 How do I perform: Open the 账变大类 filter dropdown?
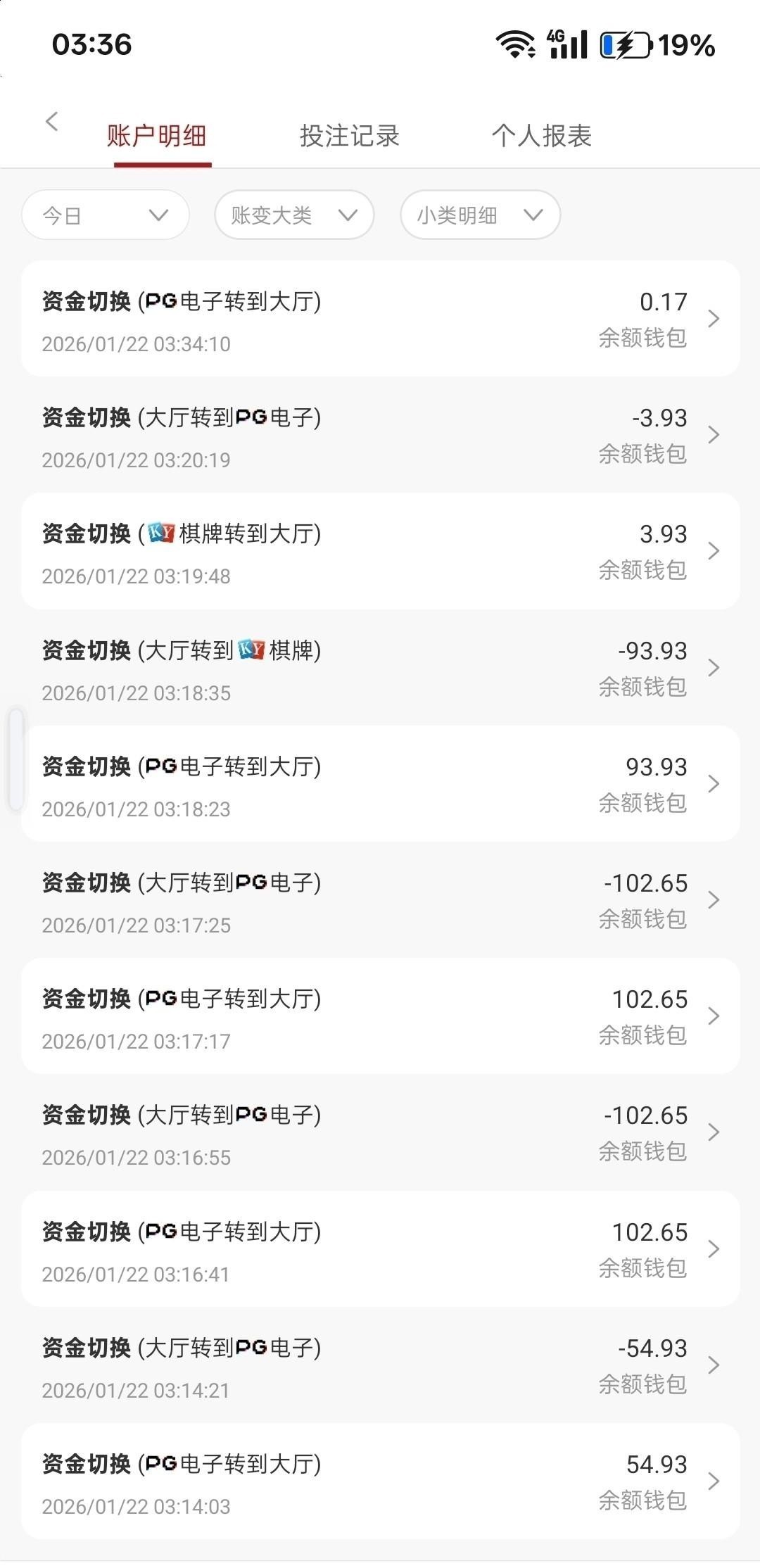pyautogui.click(x=294, y=215)
